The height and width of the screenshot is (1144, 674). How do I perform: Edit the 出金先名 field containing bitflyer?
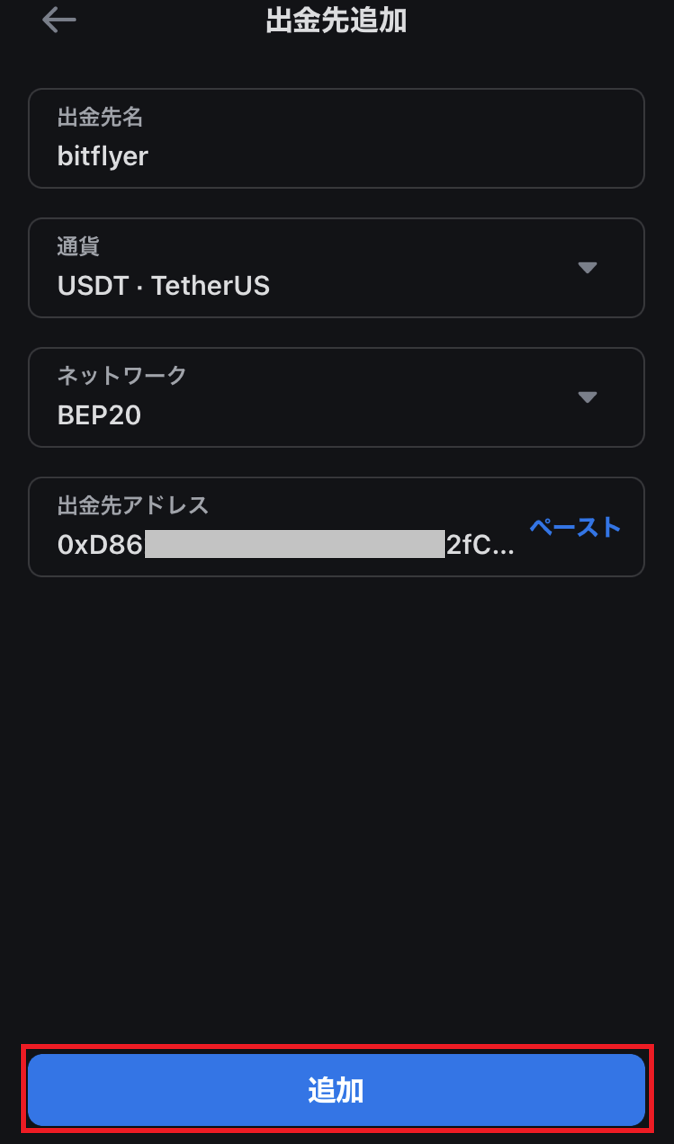tap(336, 139)
